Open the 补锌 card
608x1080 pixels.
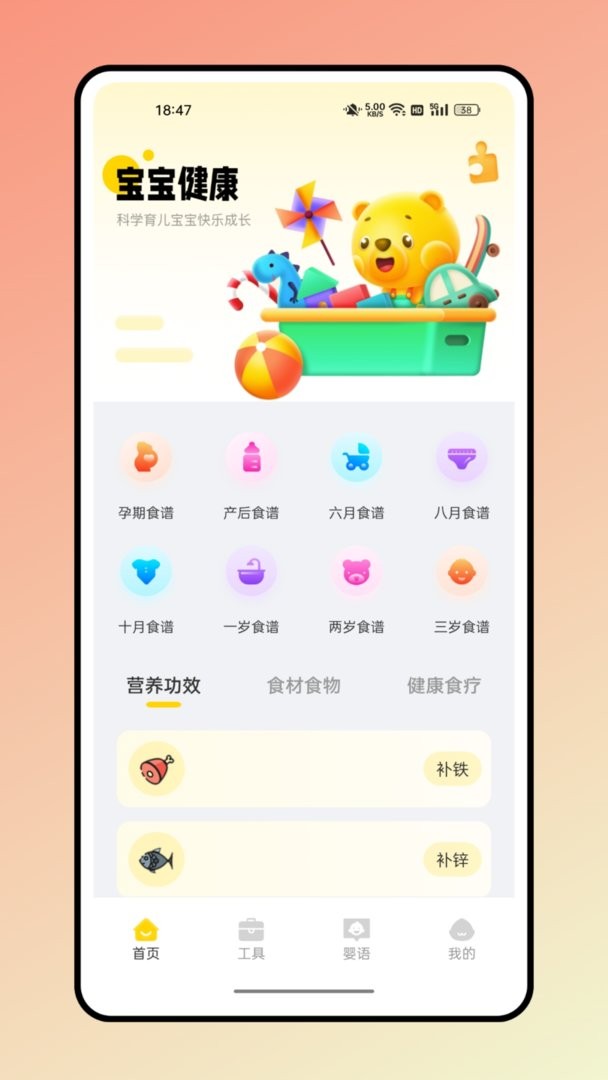pyautogui.click(x=304, y=859)
